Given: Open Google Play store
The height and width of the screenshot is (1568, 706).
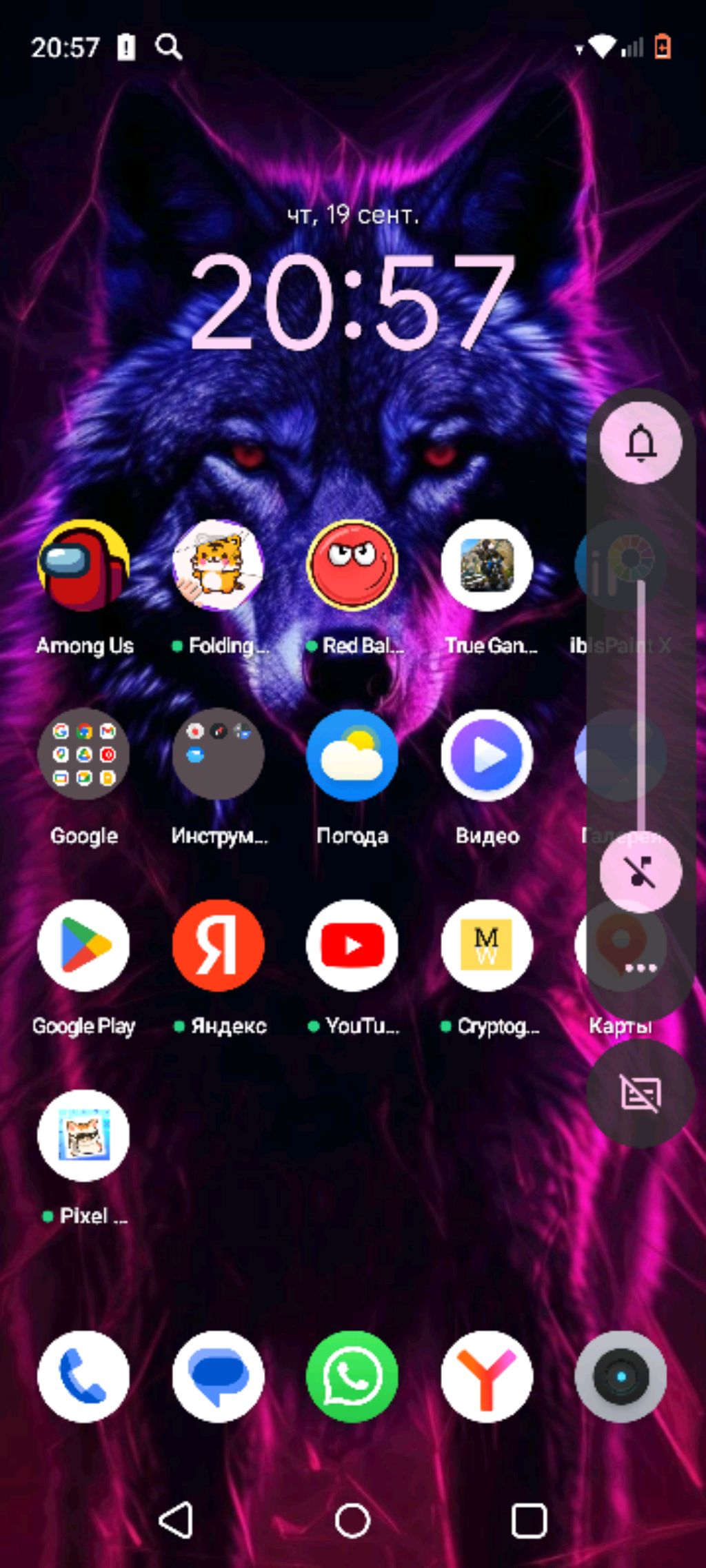Looking at the screenshot, I should pos(83,945).
